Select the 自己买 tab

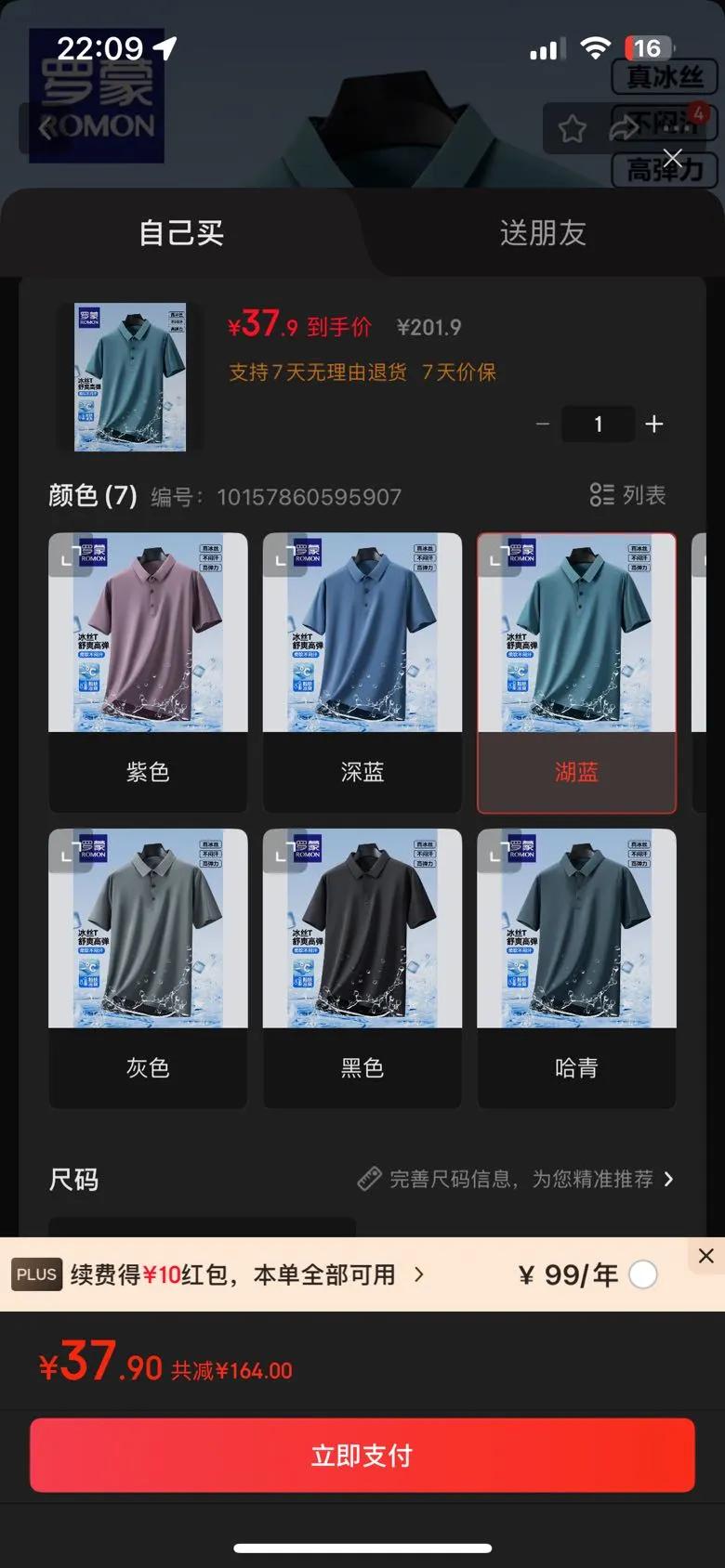tap(181, 232)
